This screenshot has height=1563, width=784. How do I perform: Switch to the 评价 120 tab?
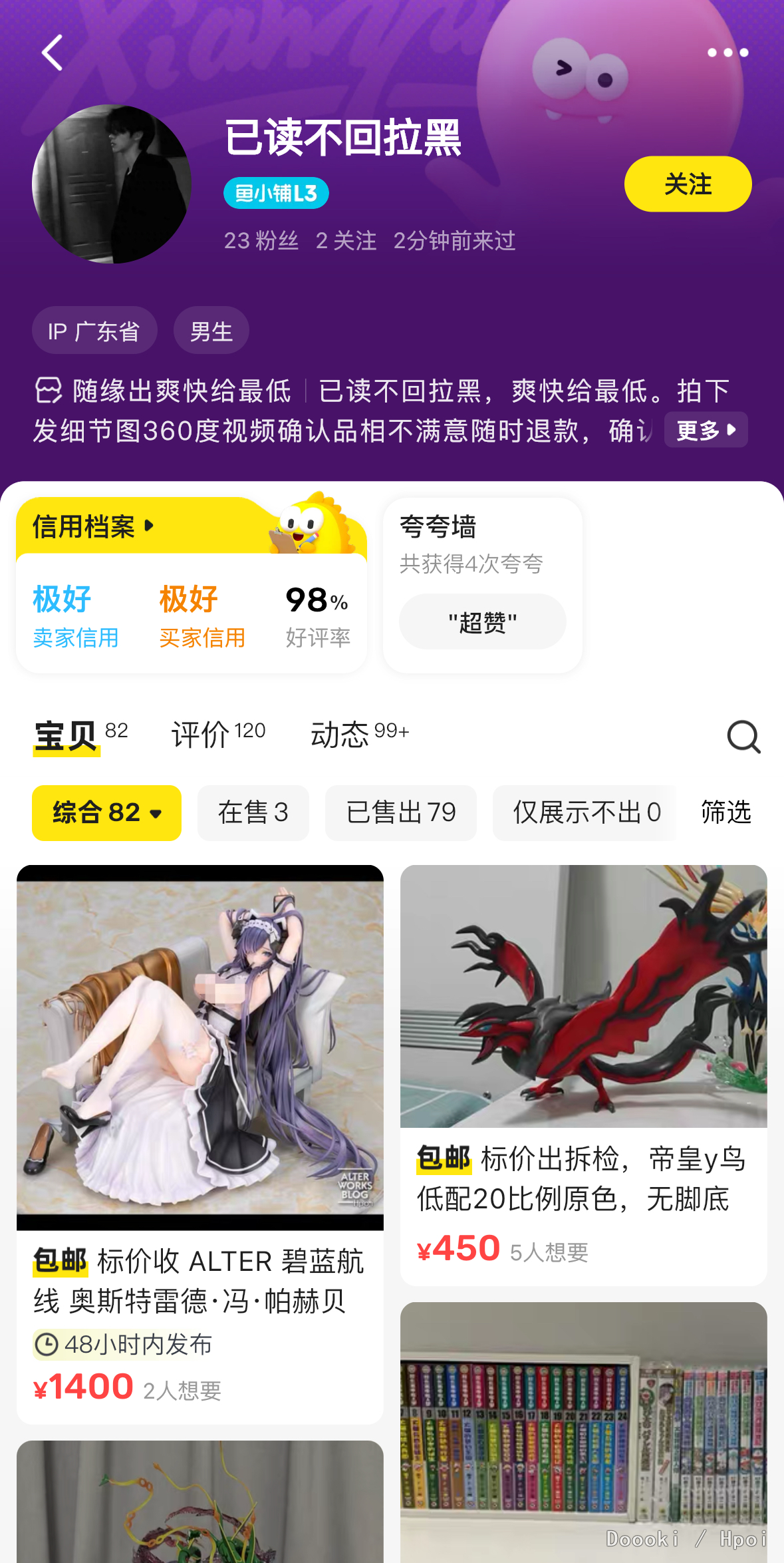(217, 735)
